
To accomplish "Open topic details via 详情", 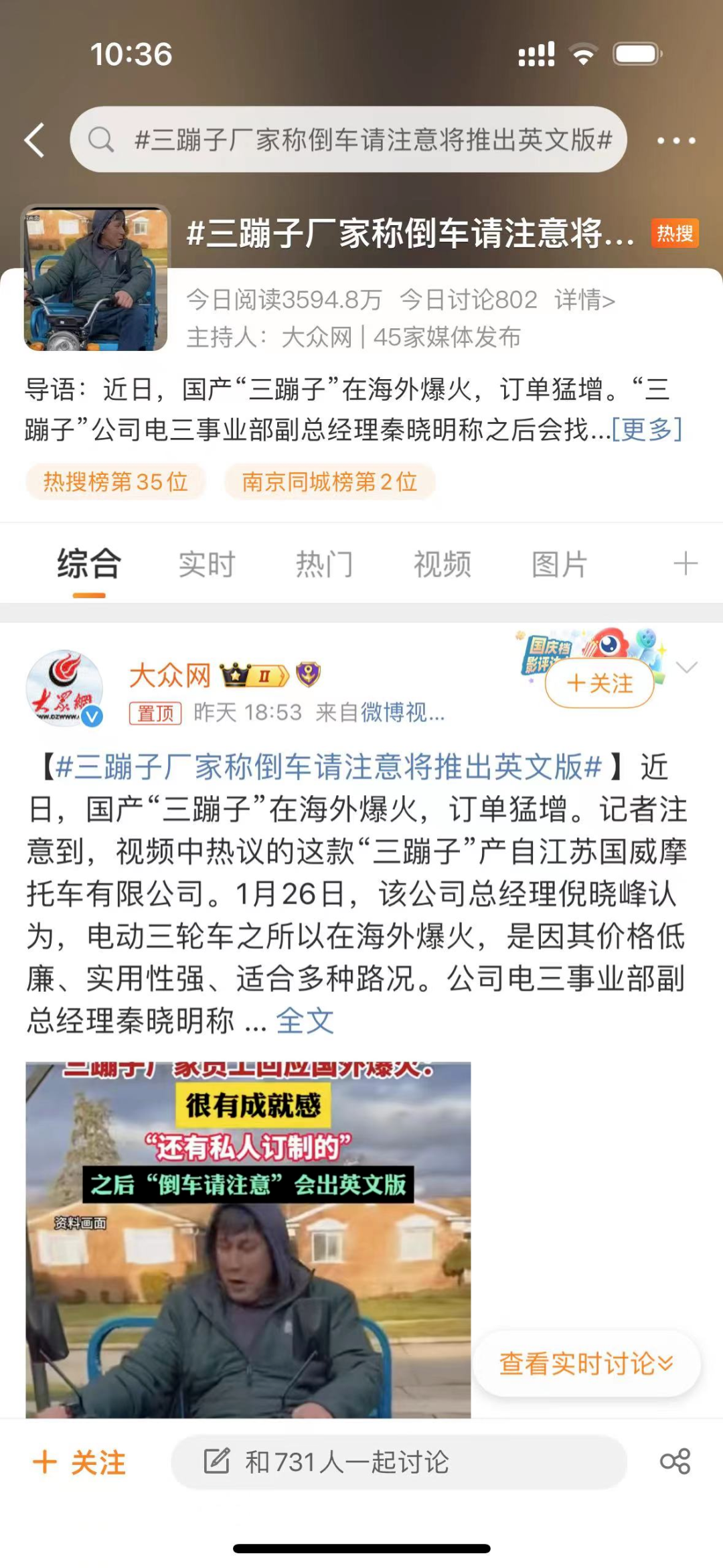I will point(584,300).
